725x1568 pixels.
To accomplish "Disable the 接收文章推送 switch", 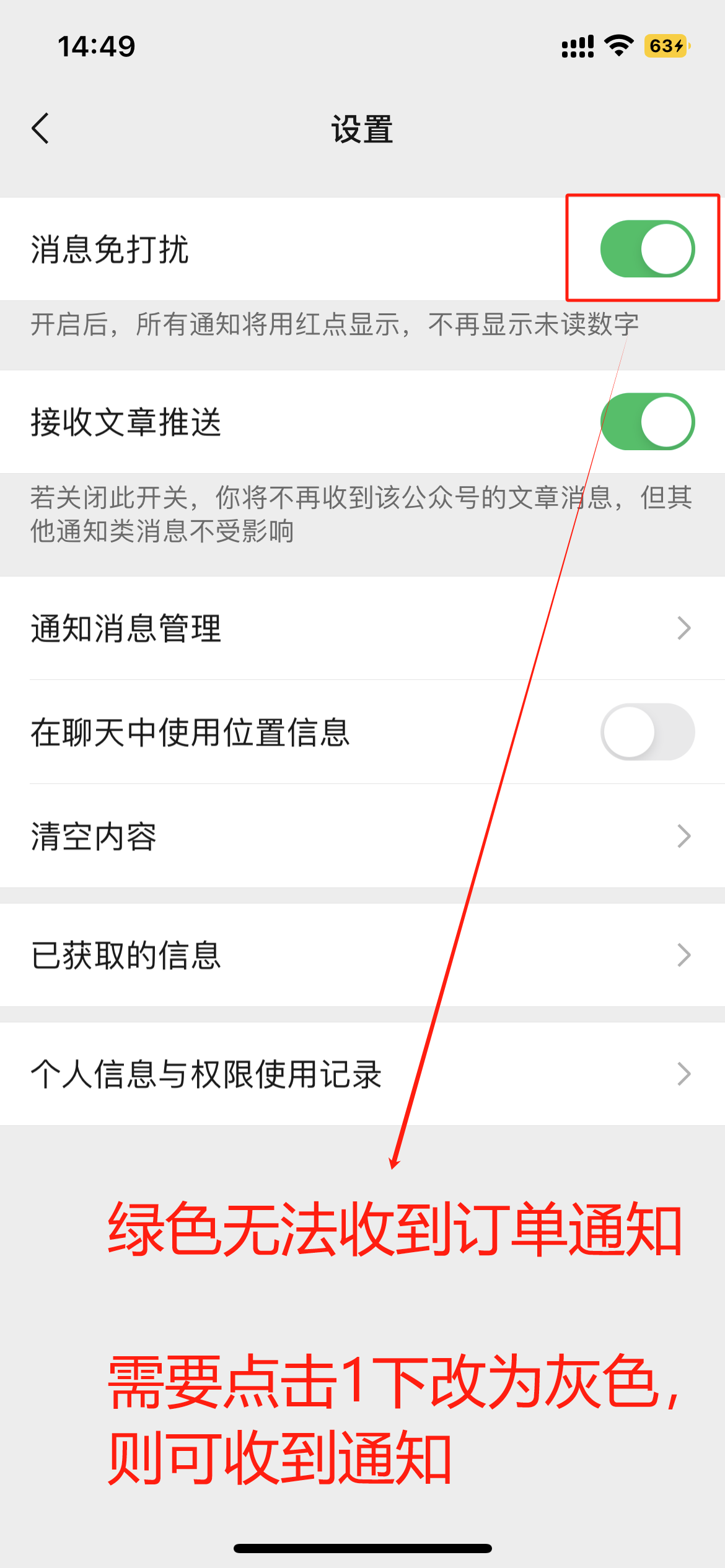I will click(648, 422).
